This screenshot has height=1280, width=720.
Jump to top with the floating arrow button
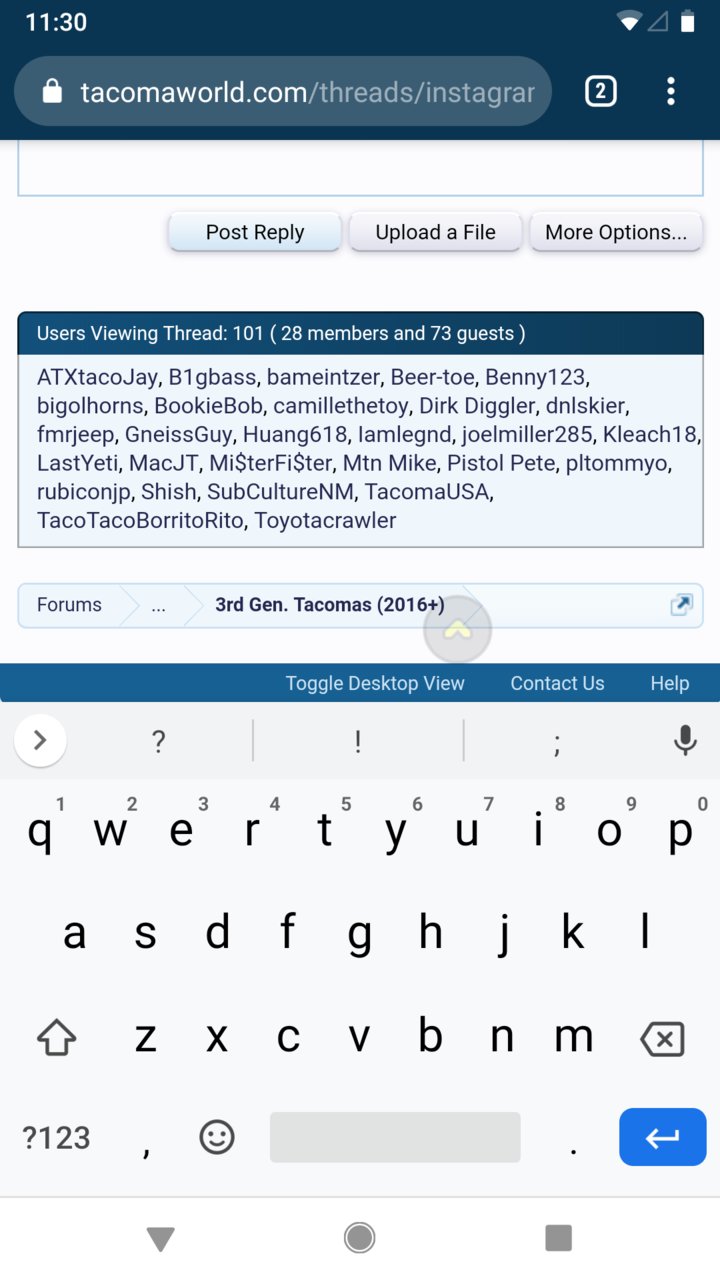coord(458,629)
